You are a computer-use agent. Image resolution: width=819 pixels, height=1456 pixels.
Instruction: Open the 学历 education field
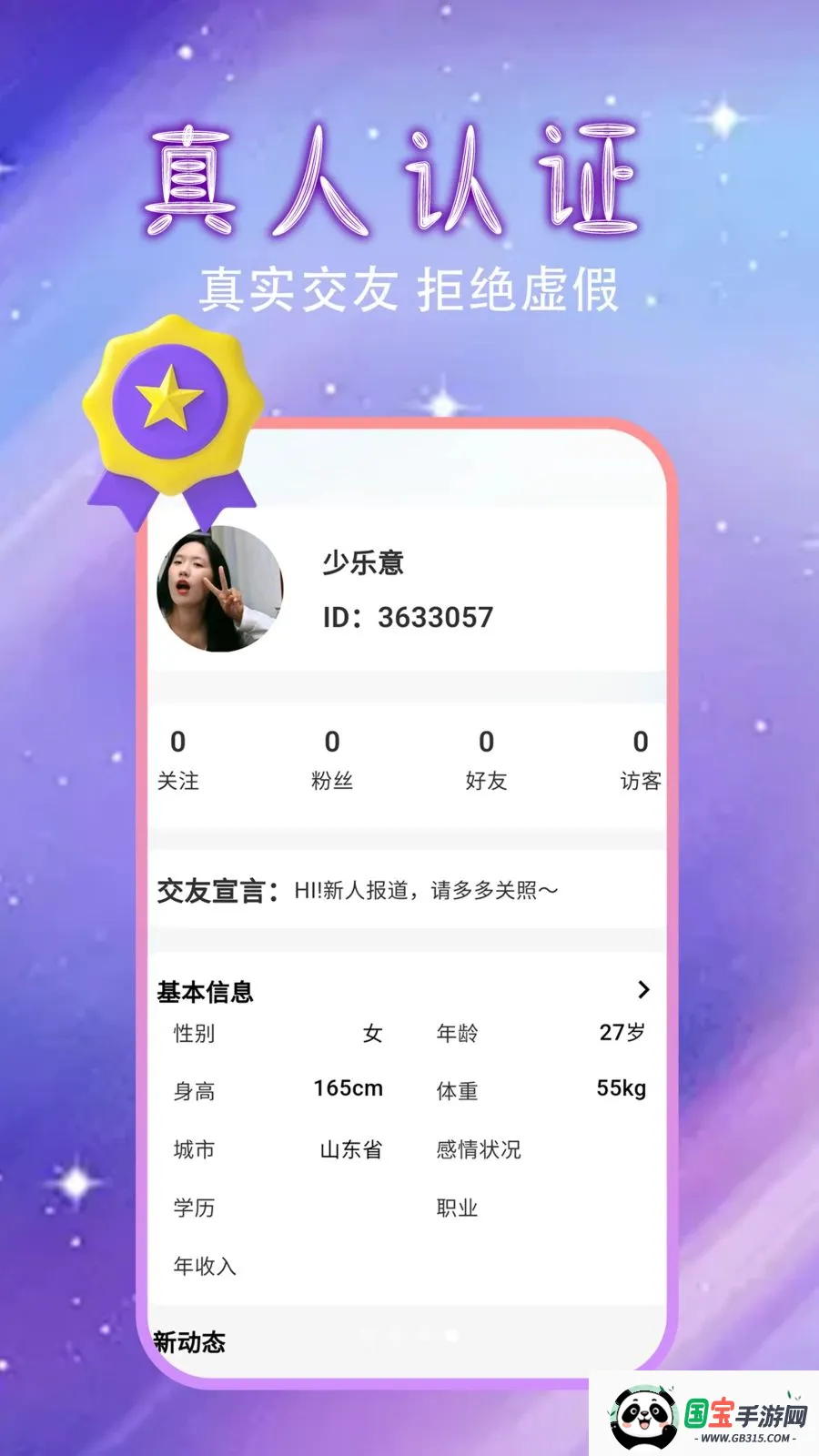pyautogui.click(x=196, y=1208)
